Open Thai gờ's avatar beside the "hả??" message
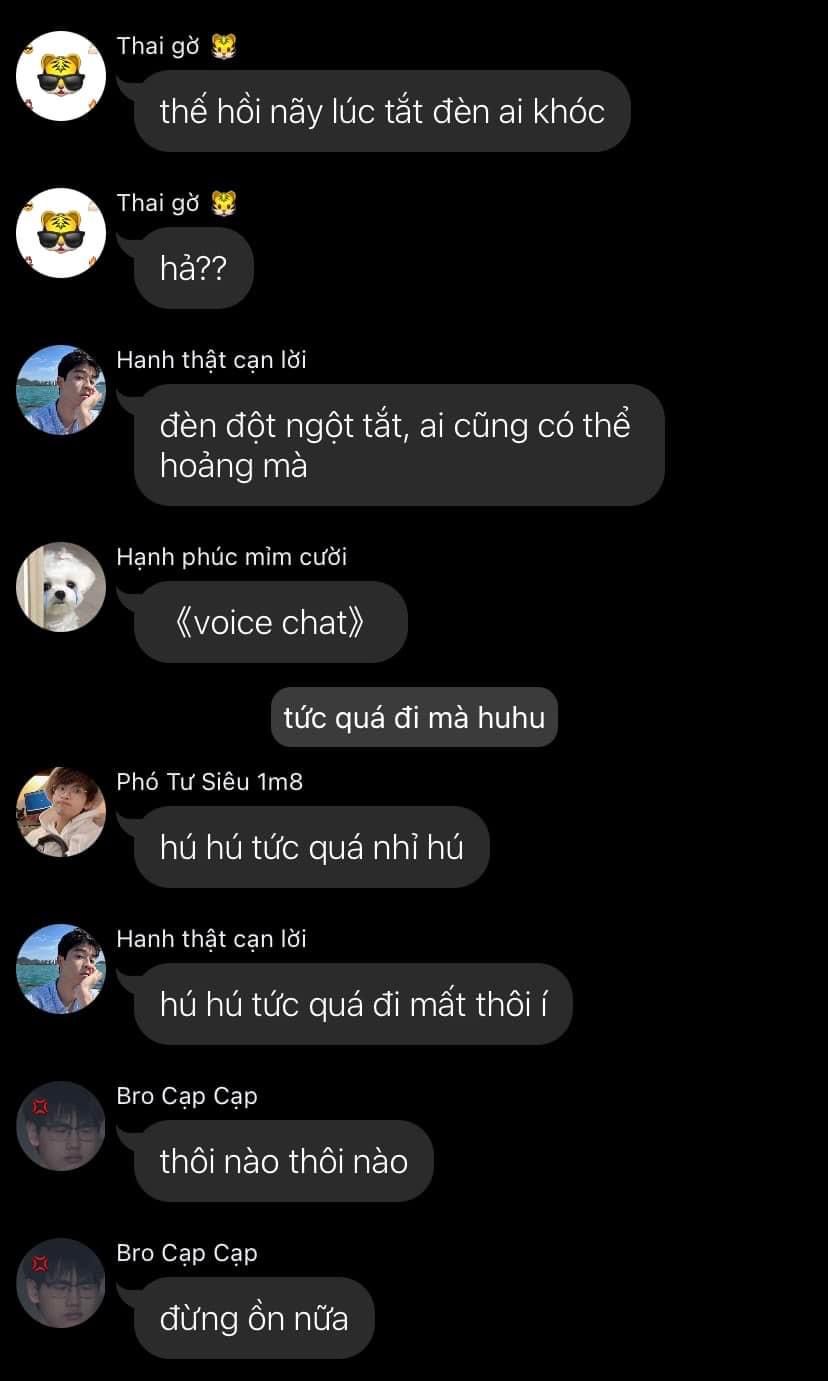This screenshot has height=1381, width=828. (61, 233)
